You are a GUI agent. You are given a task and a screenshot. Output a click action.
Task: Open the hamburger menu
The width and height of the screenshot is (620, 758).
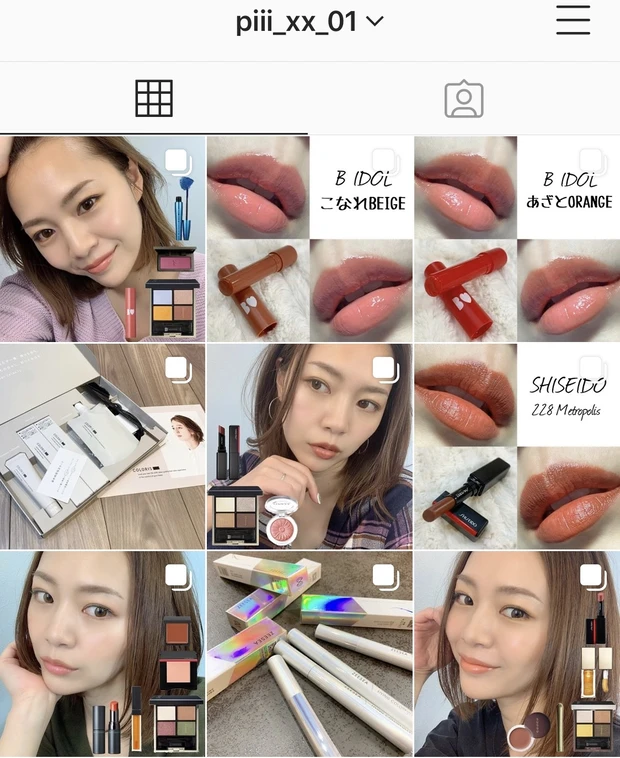573,20
